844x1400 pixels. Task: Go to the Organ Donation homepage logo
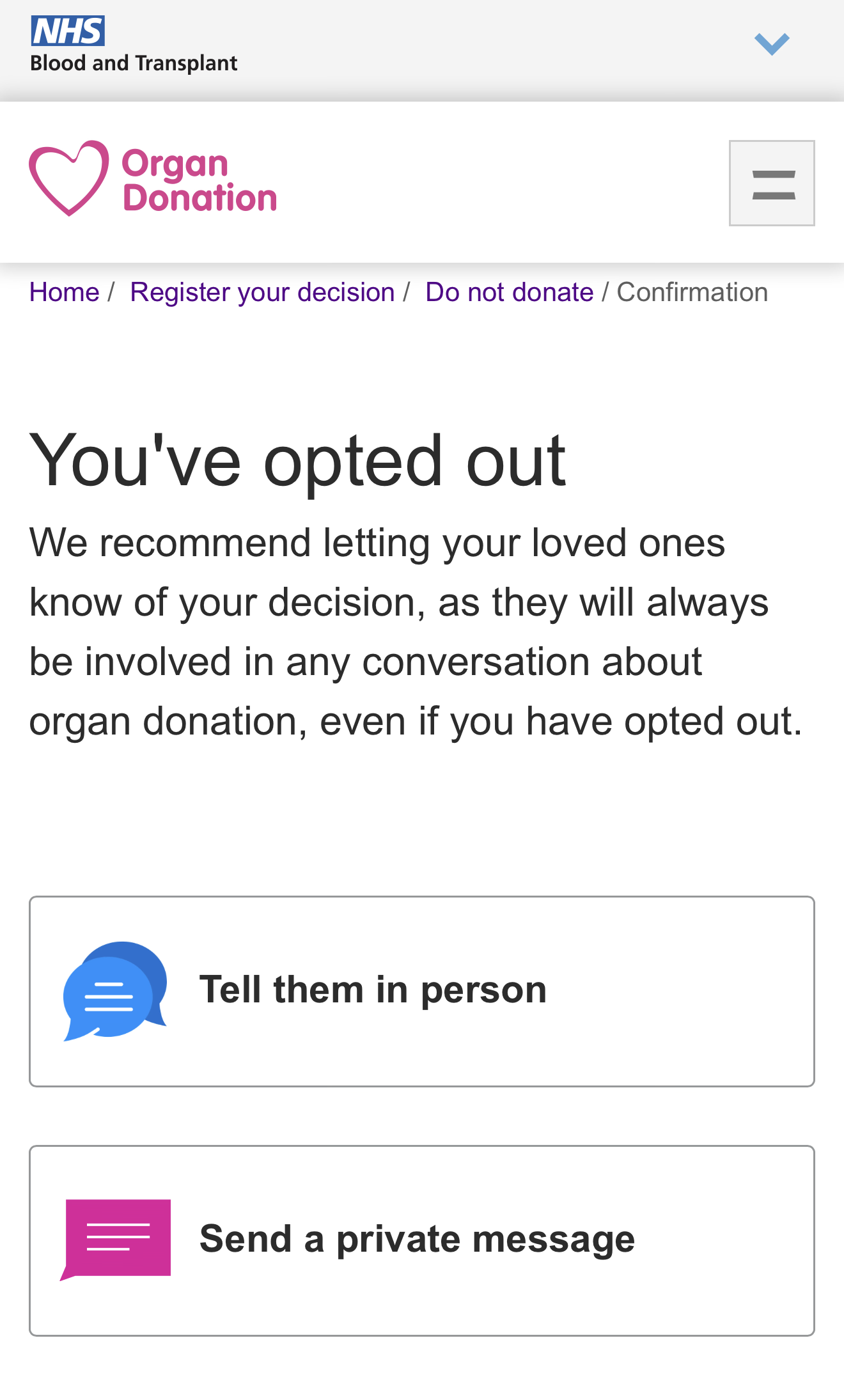(153, 178)
